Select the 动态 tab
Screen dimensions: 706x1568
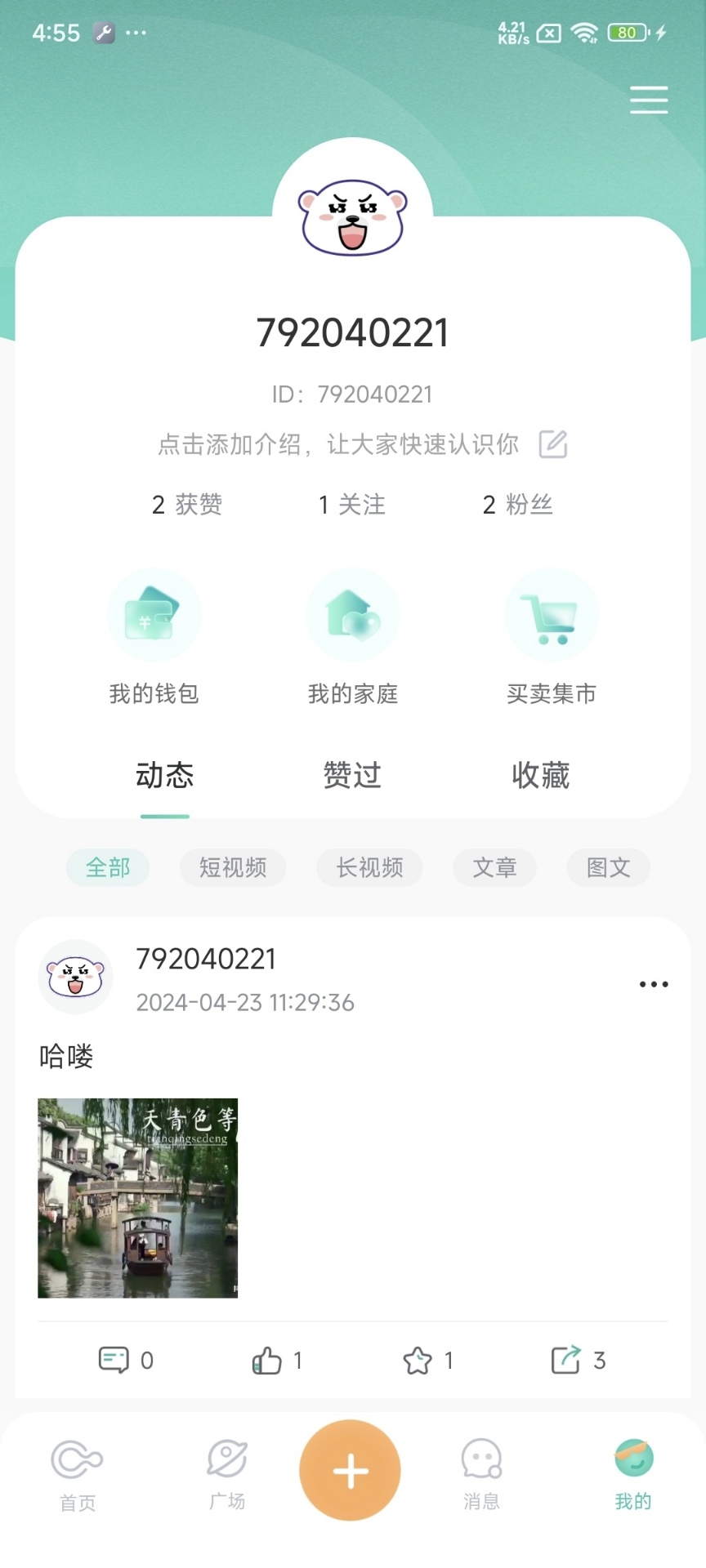[x=165, y=775]
